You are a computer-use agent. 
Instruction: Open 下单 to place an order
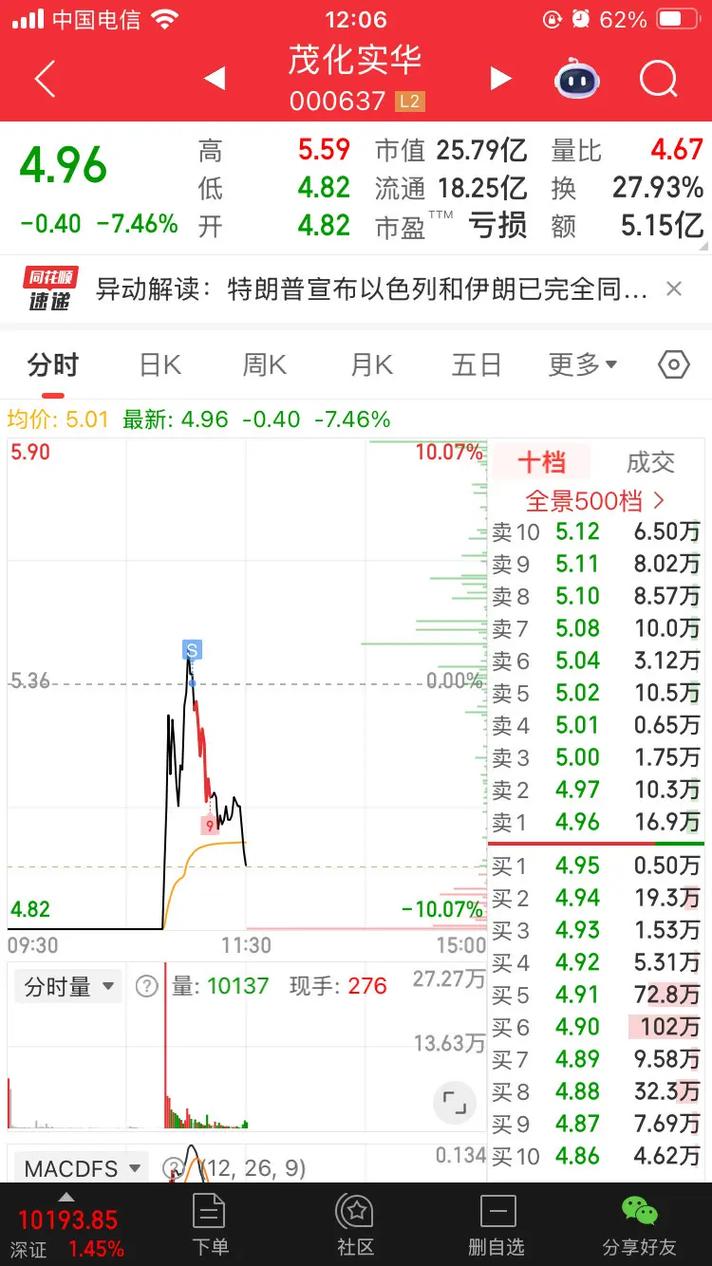tap(210, 1225)
